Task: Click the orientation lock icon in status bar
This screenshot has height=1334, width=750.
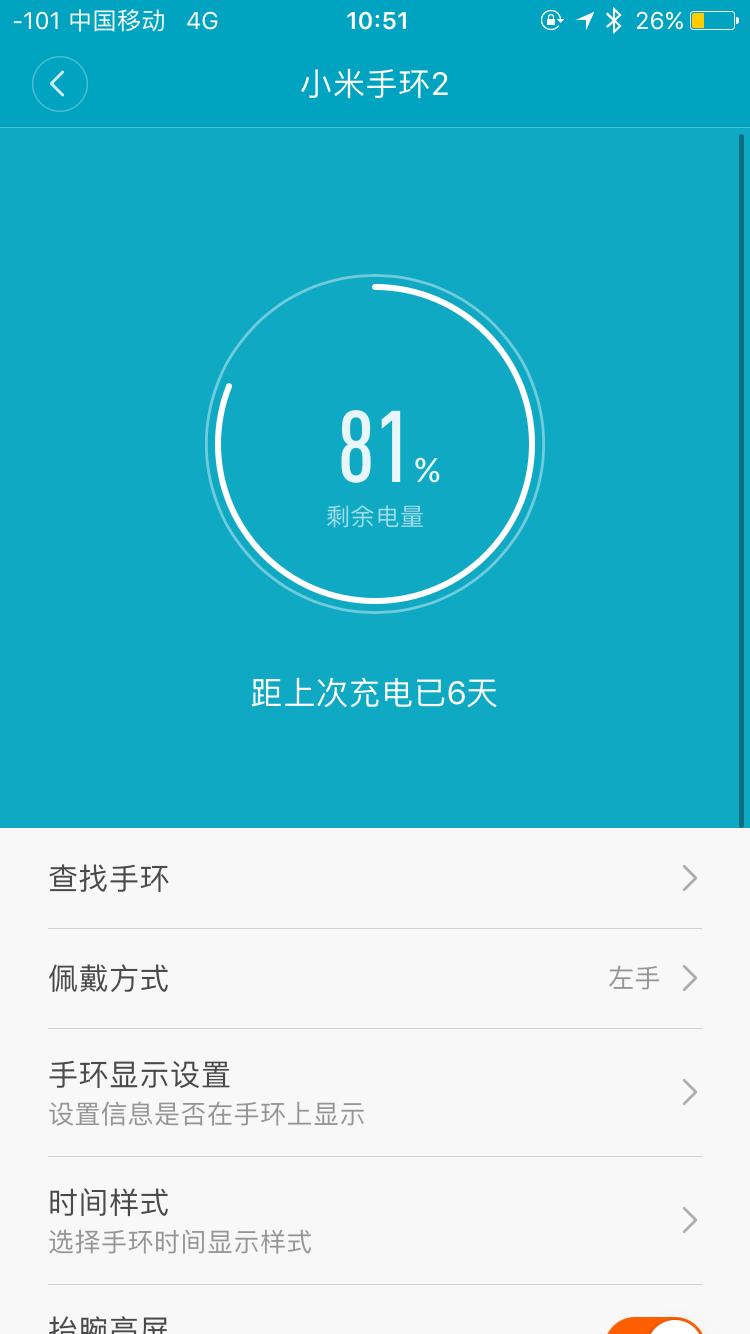Action: pyautogui.click(x=551, y=19)
